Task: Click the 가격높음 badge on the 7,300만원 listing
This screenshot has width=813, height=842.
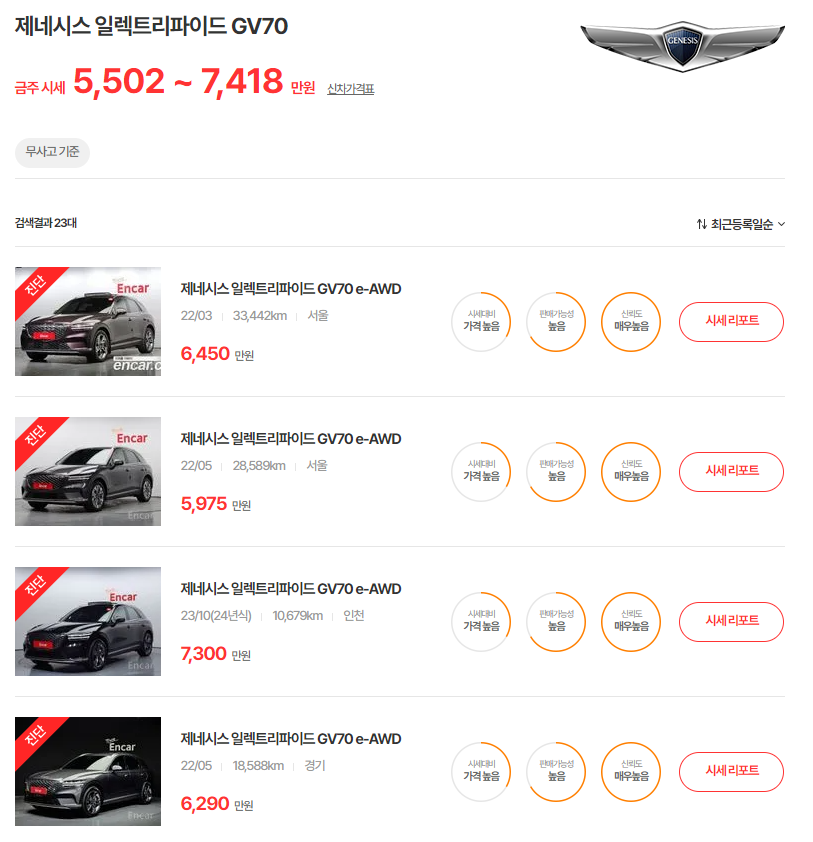Action: click(x=481, y=621)
